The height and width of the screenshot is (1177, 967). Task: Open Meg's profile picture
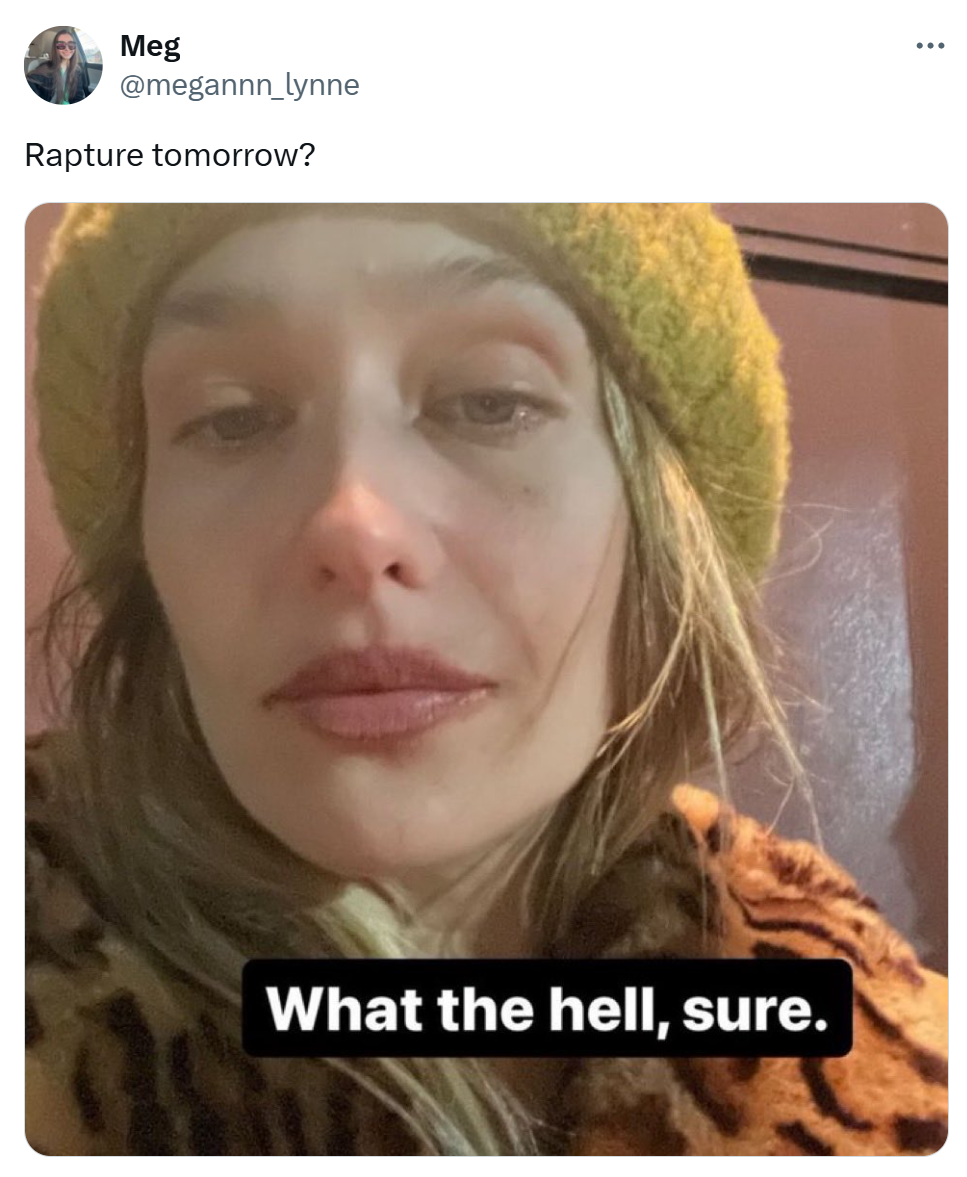[63, 66]
